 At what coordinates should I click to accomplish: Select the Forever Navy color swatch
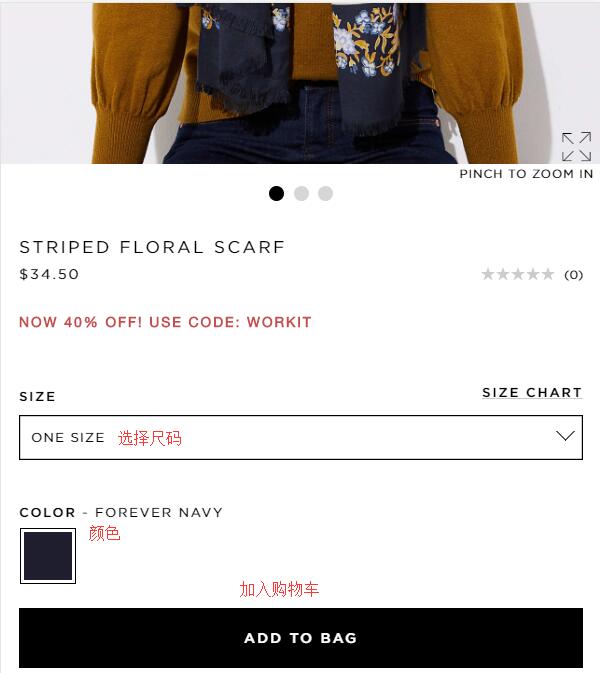coord(48,556)
